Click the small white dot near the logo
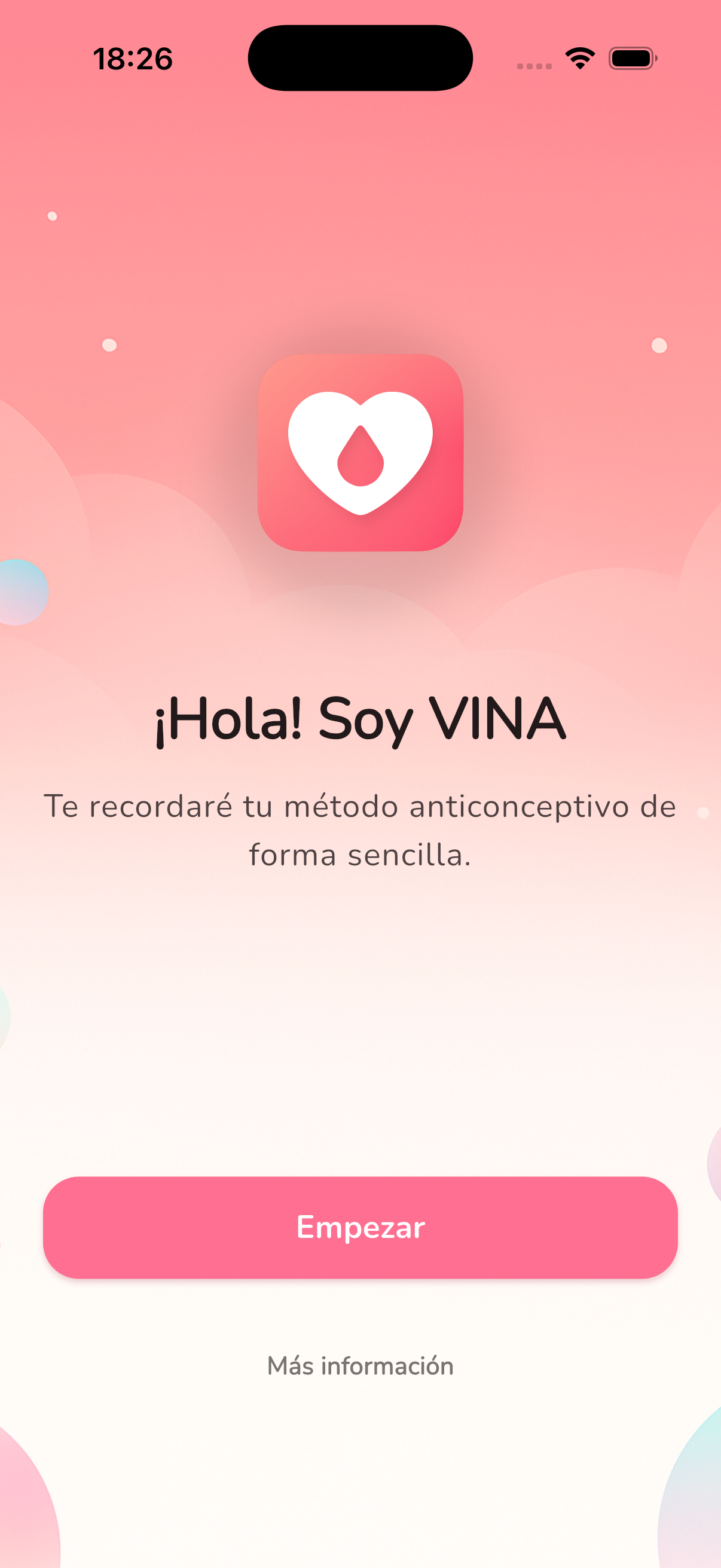Screen dimensions: 721x1568 pos(109,344)
